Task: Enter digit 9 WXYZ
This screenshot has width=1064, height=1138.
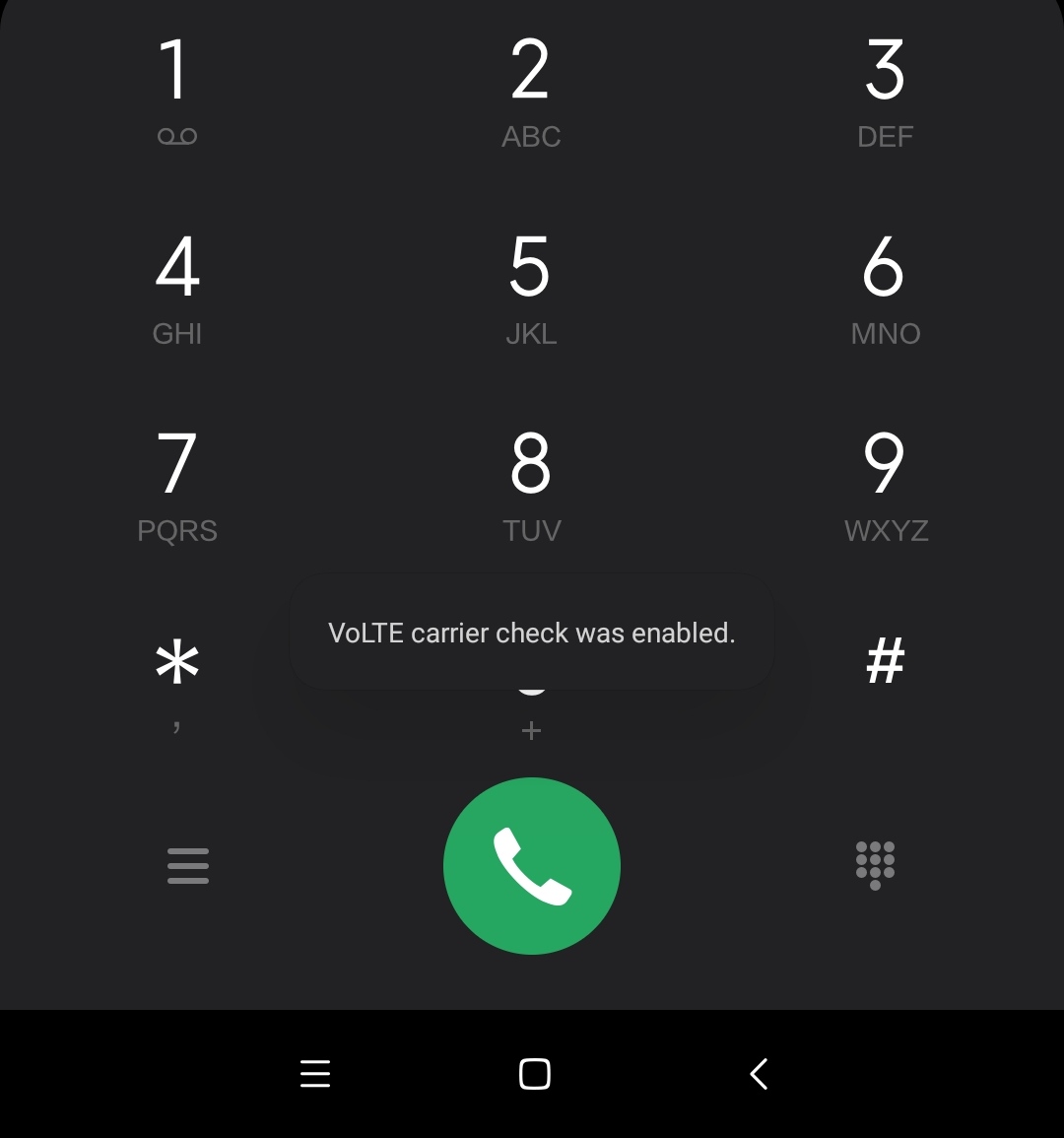Action: 886,485
